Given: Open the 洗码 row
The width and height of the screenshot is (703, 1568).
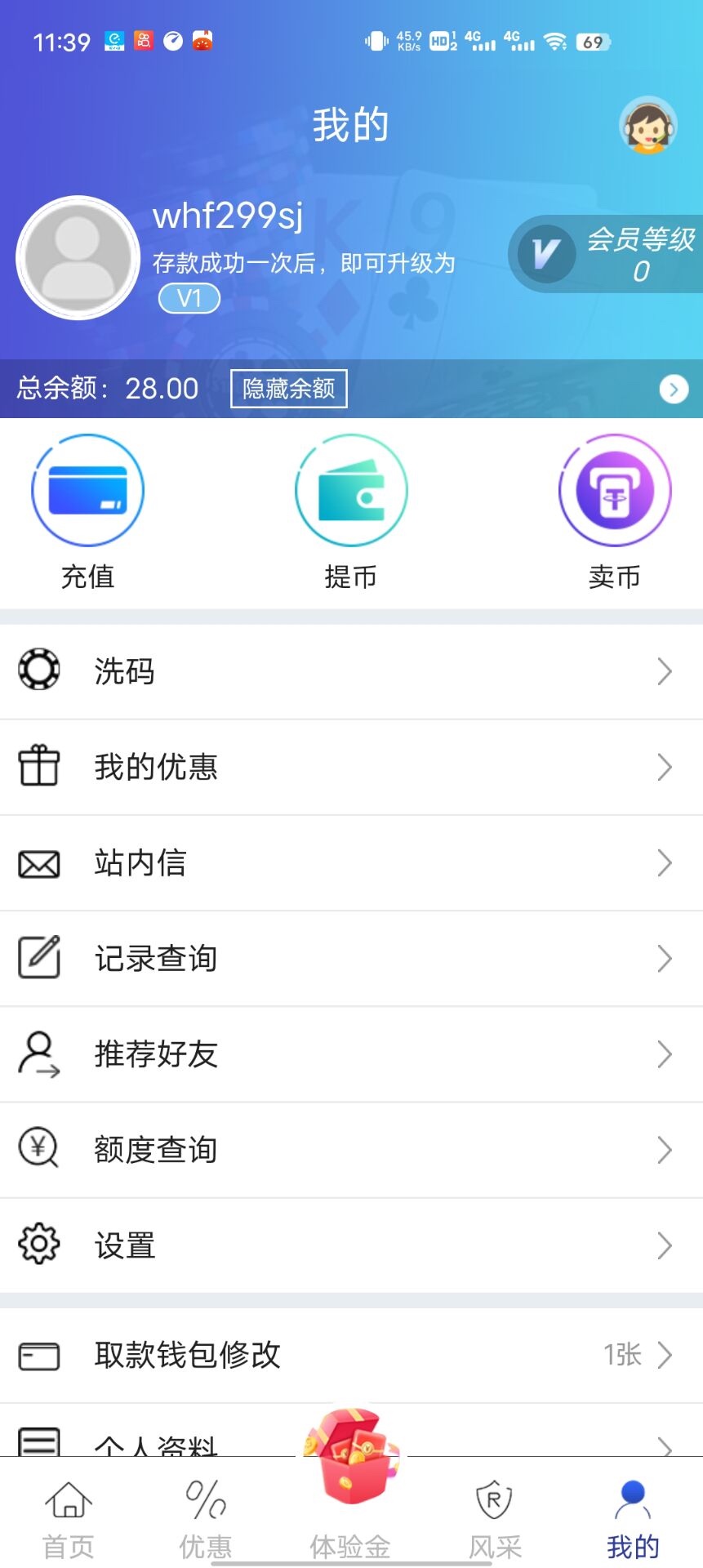Looking at the screenshot, I should (351, 672).
